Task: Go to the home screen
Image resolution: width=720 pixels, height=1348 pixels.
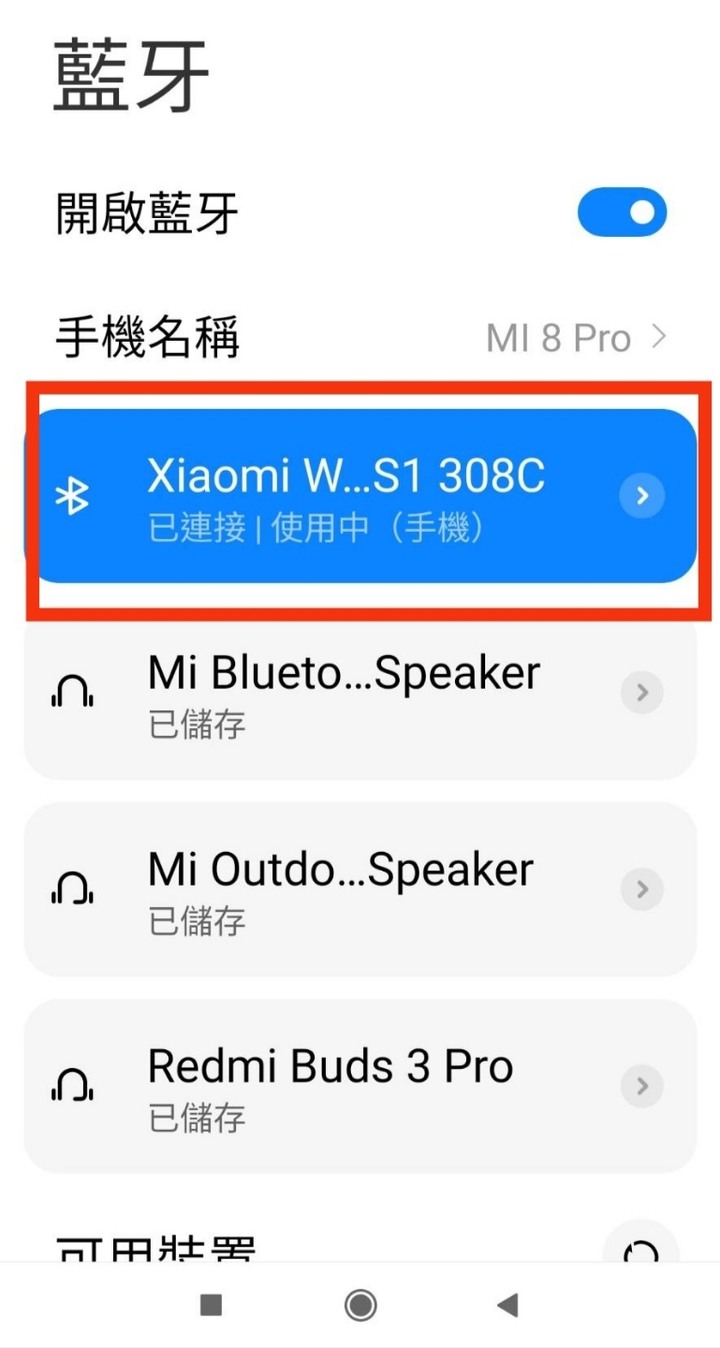Action: coord(360,1304)
